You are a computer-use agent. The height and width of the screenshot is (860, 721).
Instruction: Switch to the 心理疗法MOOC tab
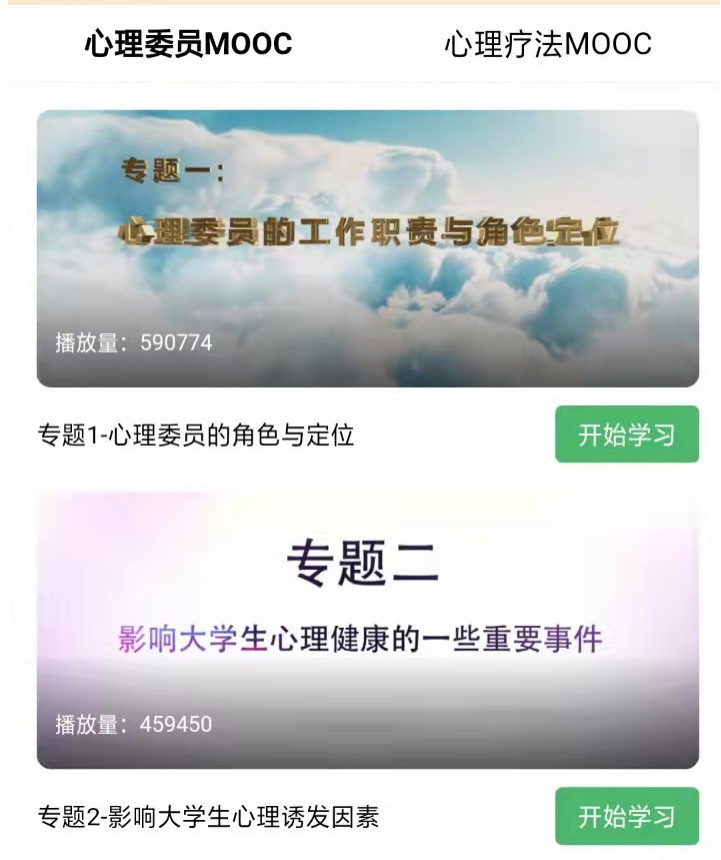click(547, 45)
